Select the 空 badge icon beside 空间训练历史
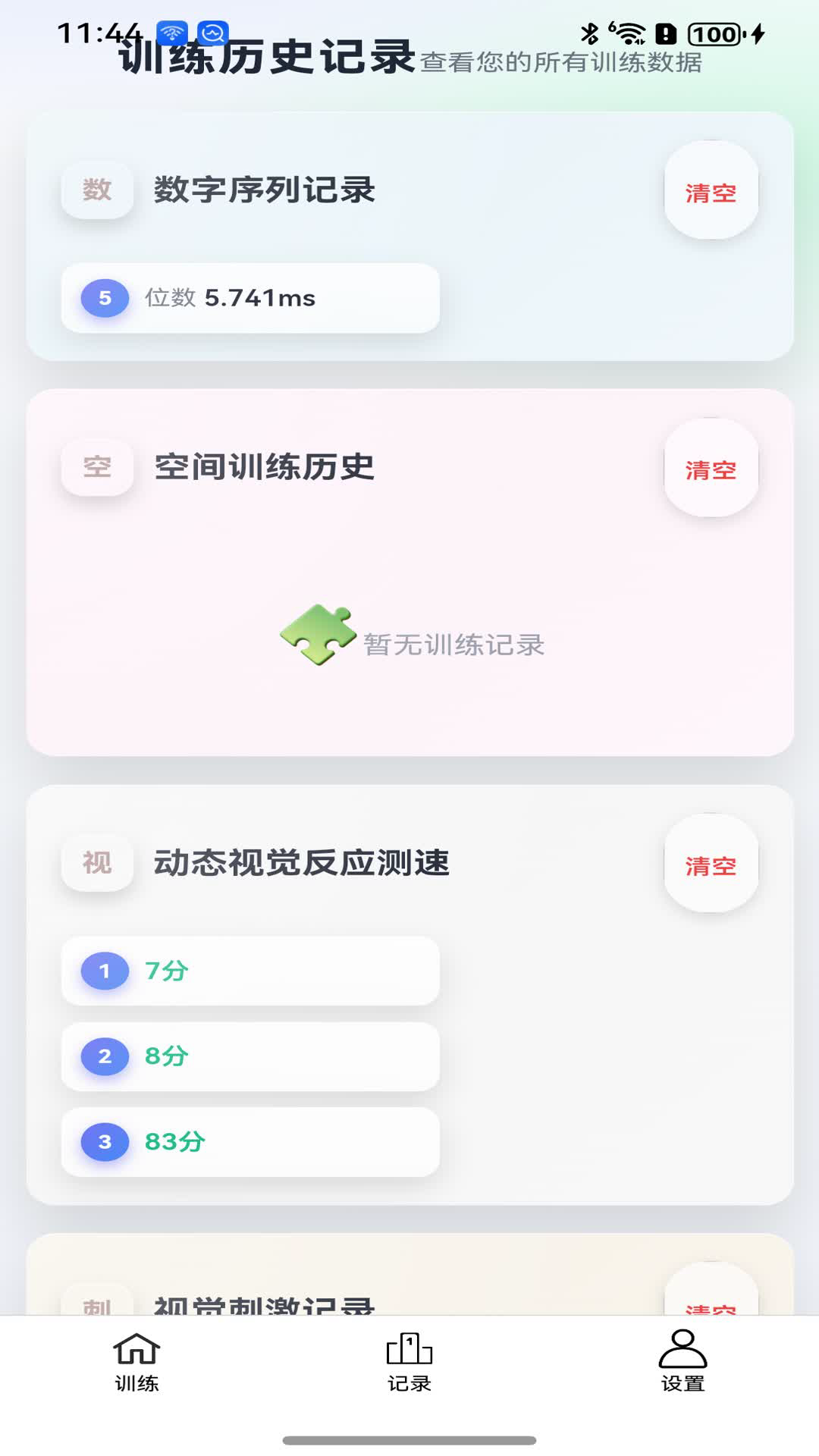Screen dimensions: 819x1456 tap(98, 468)
